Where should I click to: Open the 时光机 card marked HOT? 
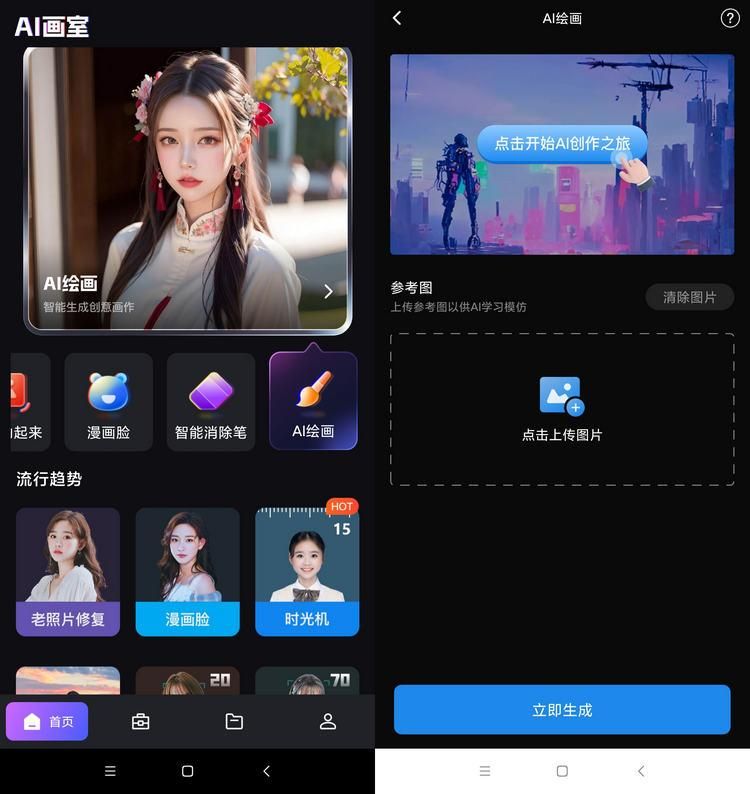point(307,572)
